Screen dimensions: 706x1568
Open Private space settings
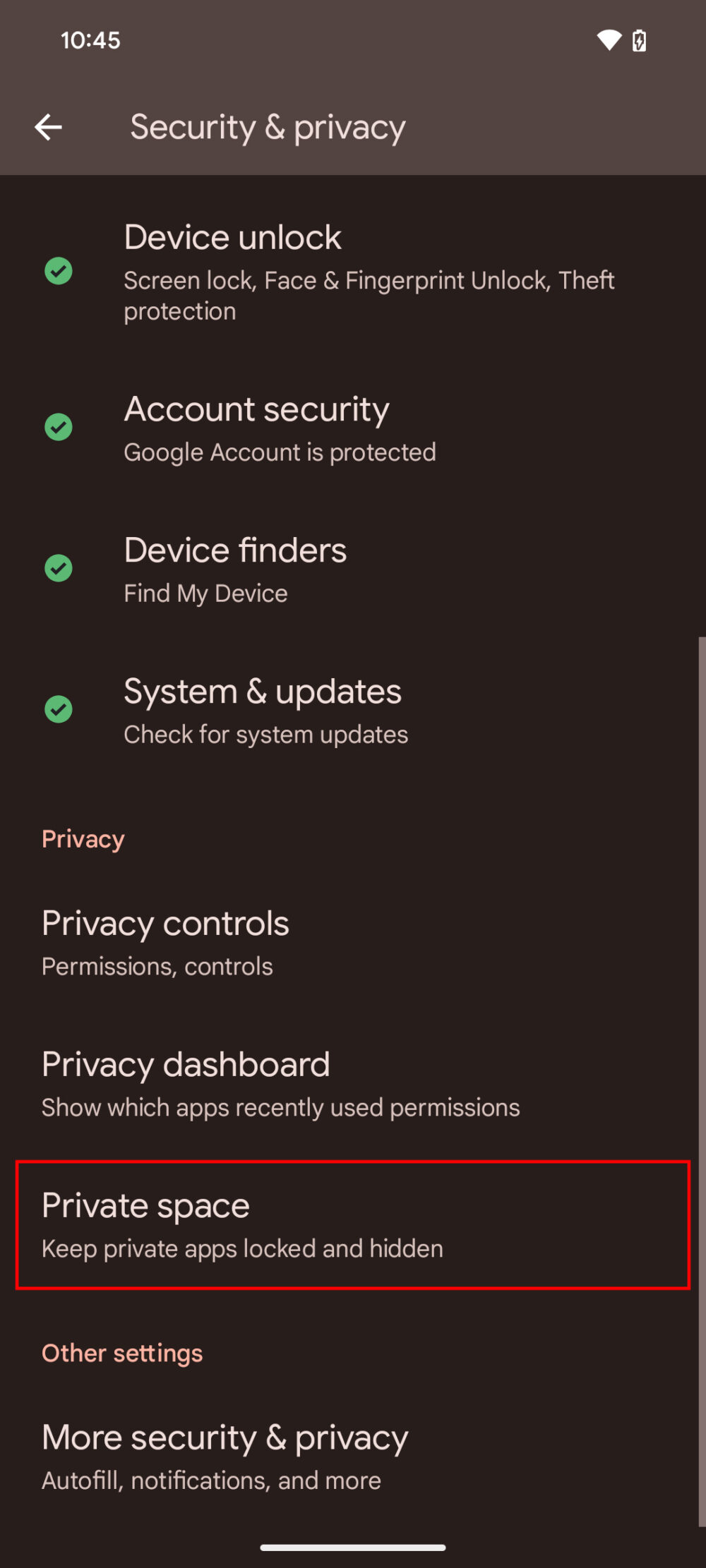(x=353, y=1224)
